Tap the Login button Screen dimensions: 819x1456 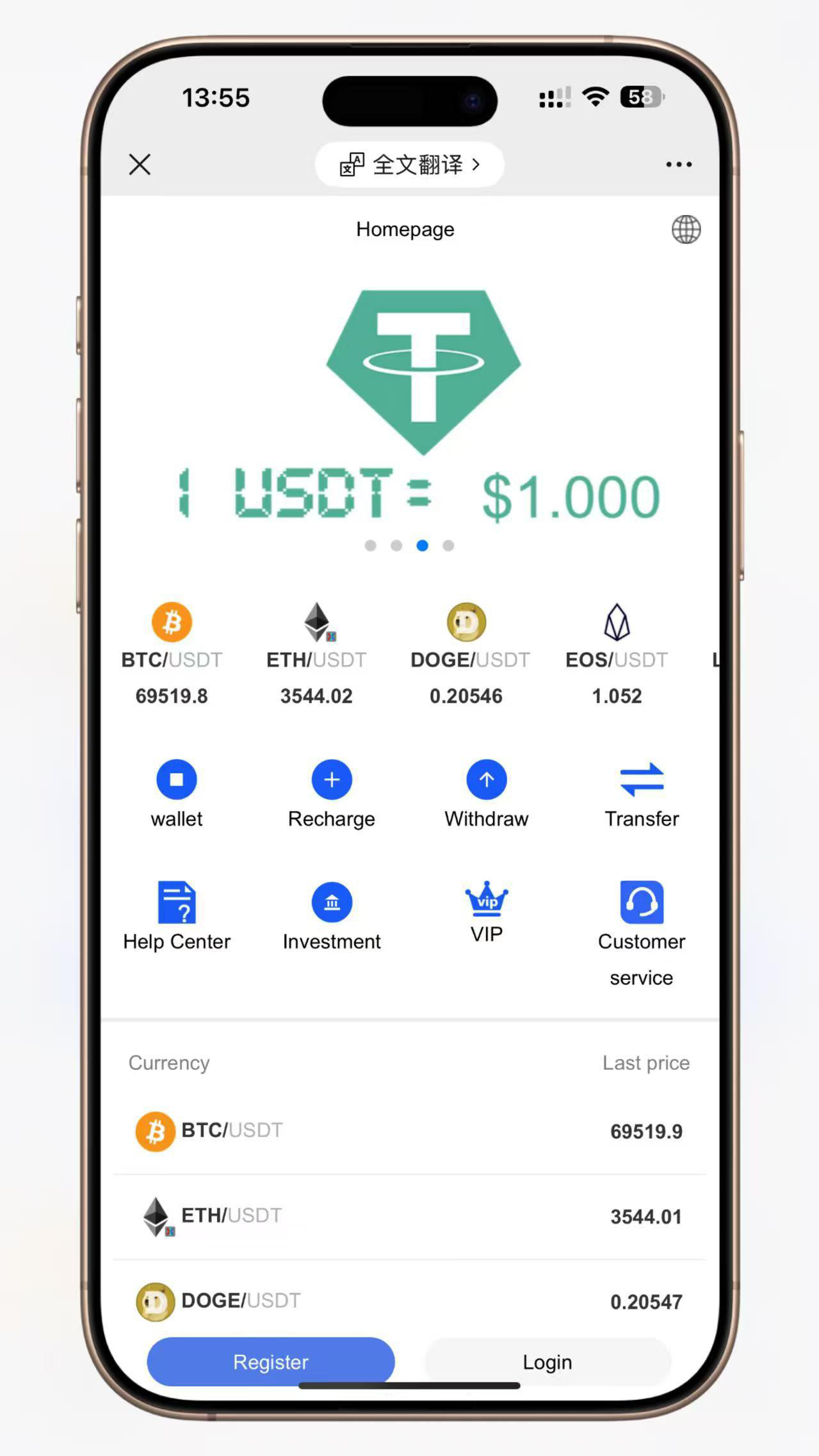(x=547, y=1361)
